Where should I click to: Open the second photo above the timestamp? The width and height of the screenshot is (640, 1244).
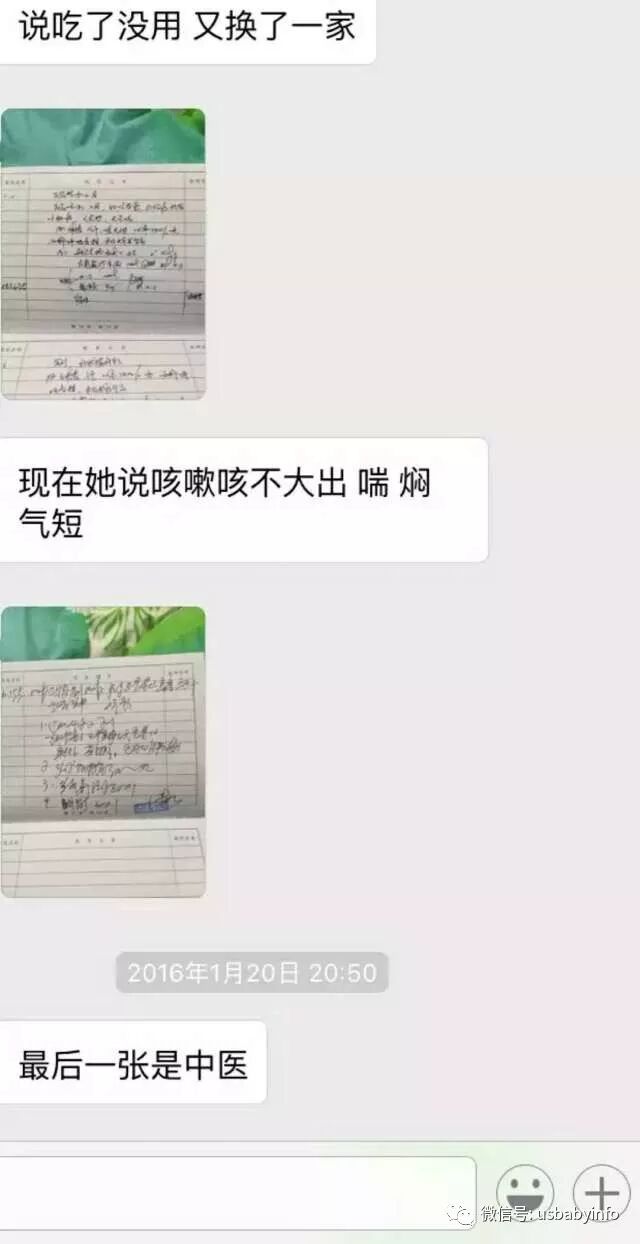pos(103,751)
